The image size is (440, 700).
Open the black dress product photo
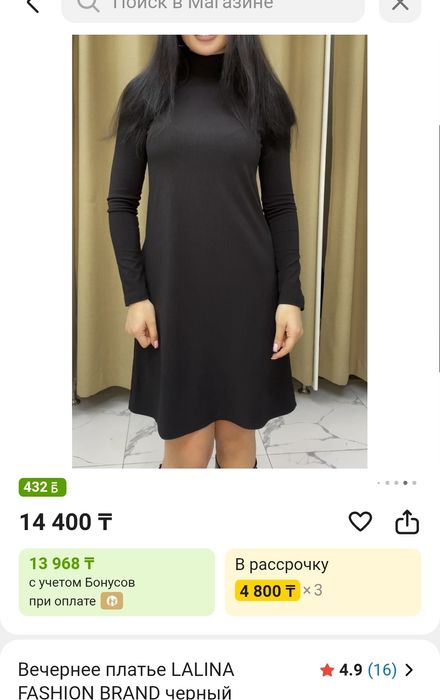pyautogui.click(x=220, y=251)
